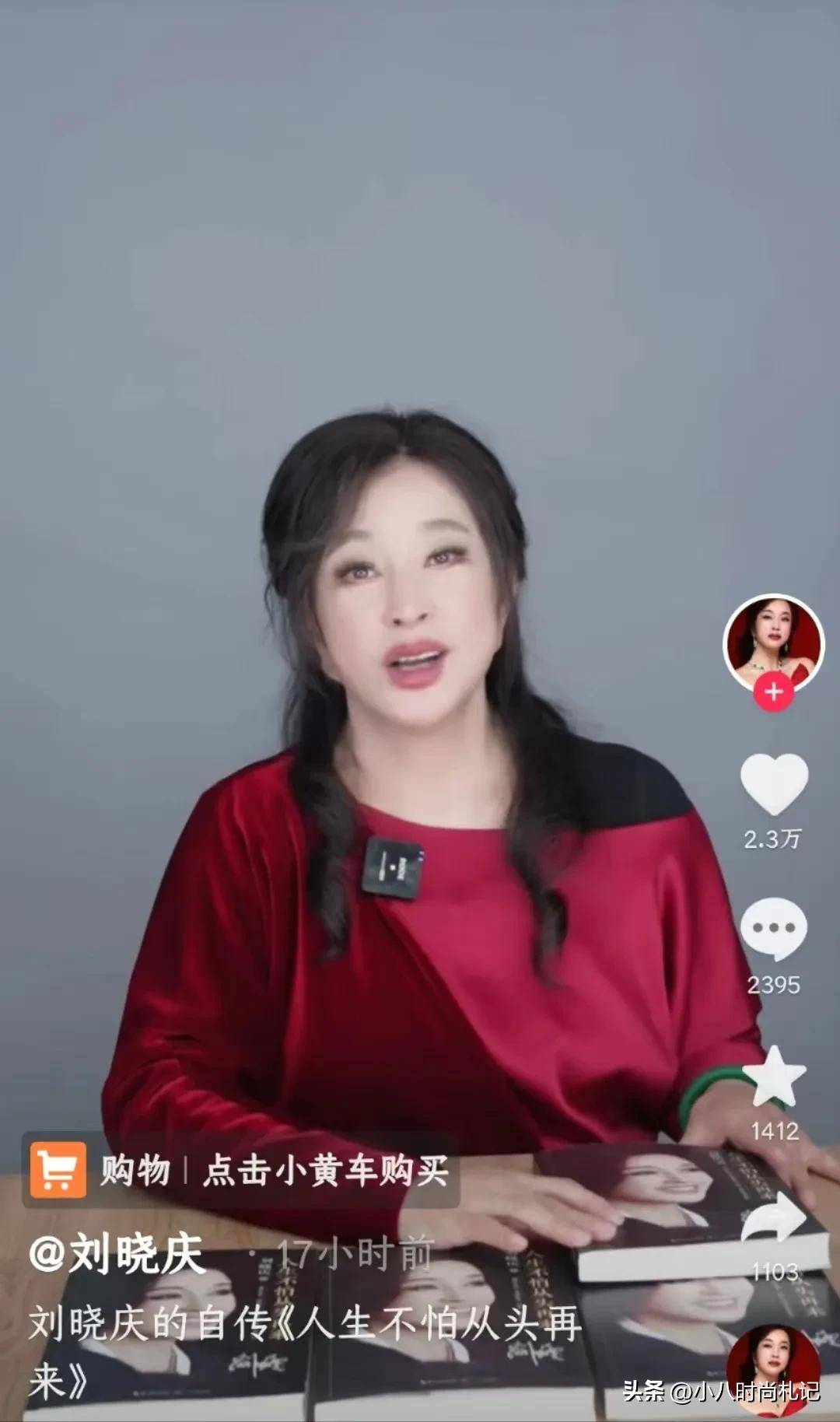
Task: Share this video using the arrow icon
Action: 774,1220
